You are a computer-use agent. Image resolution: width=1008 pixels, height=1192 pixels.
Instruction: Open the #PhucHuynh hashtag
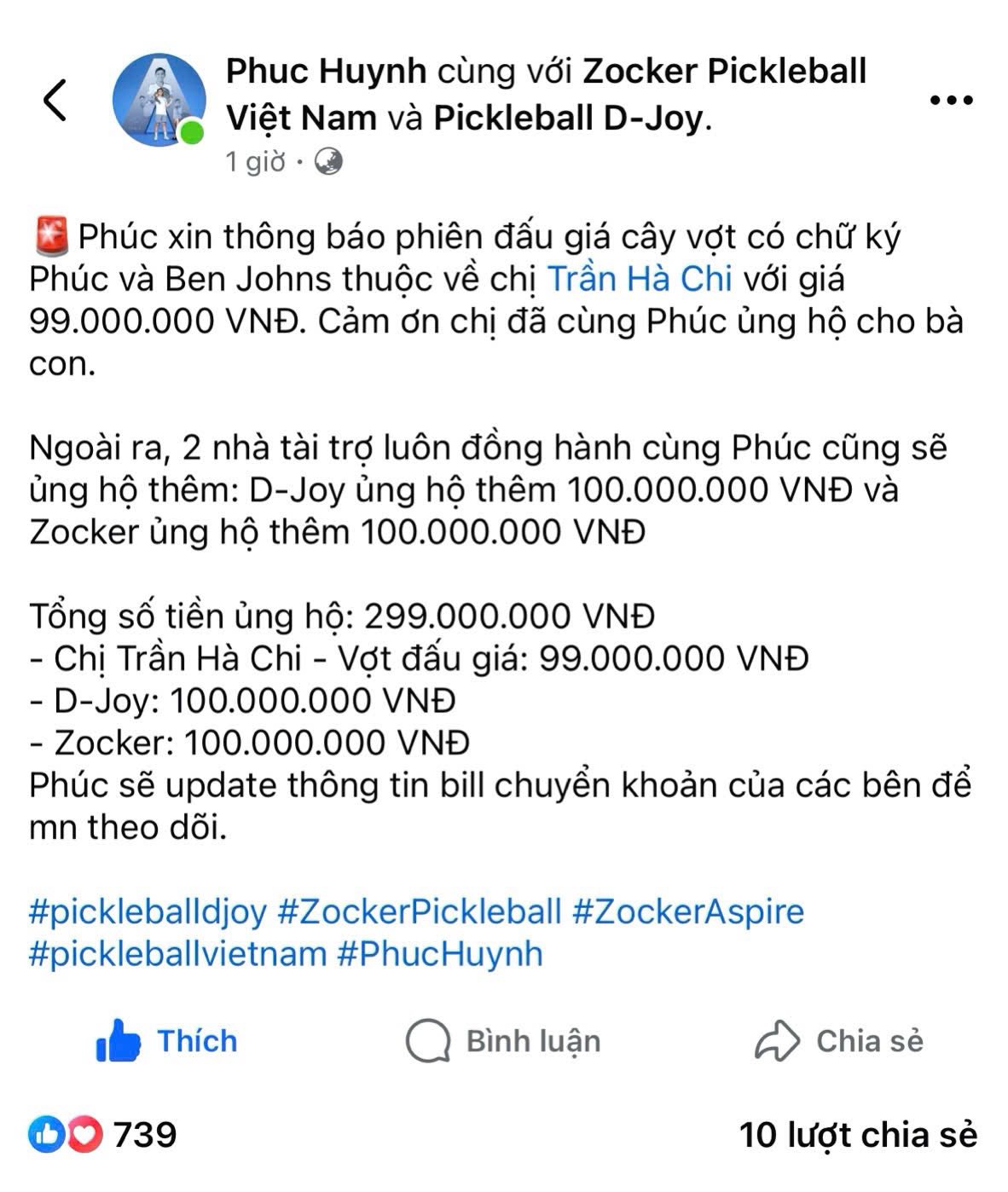click(x=440, y=953)
